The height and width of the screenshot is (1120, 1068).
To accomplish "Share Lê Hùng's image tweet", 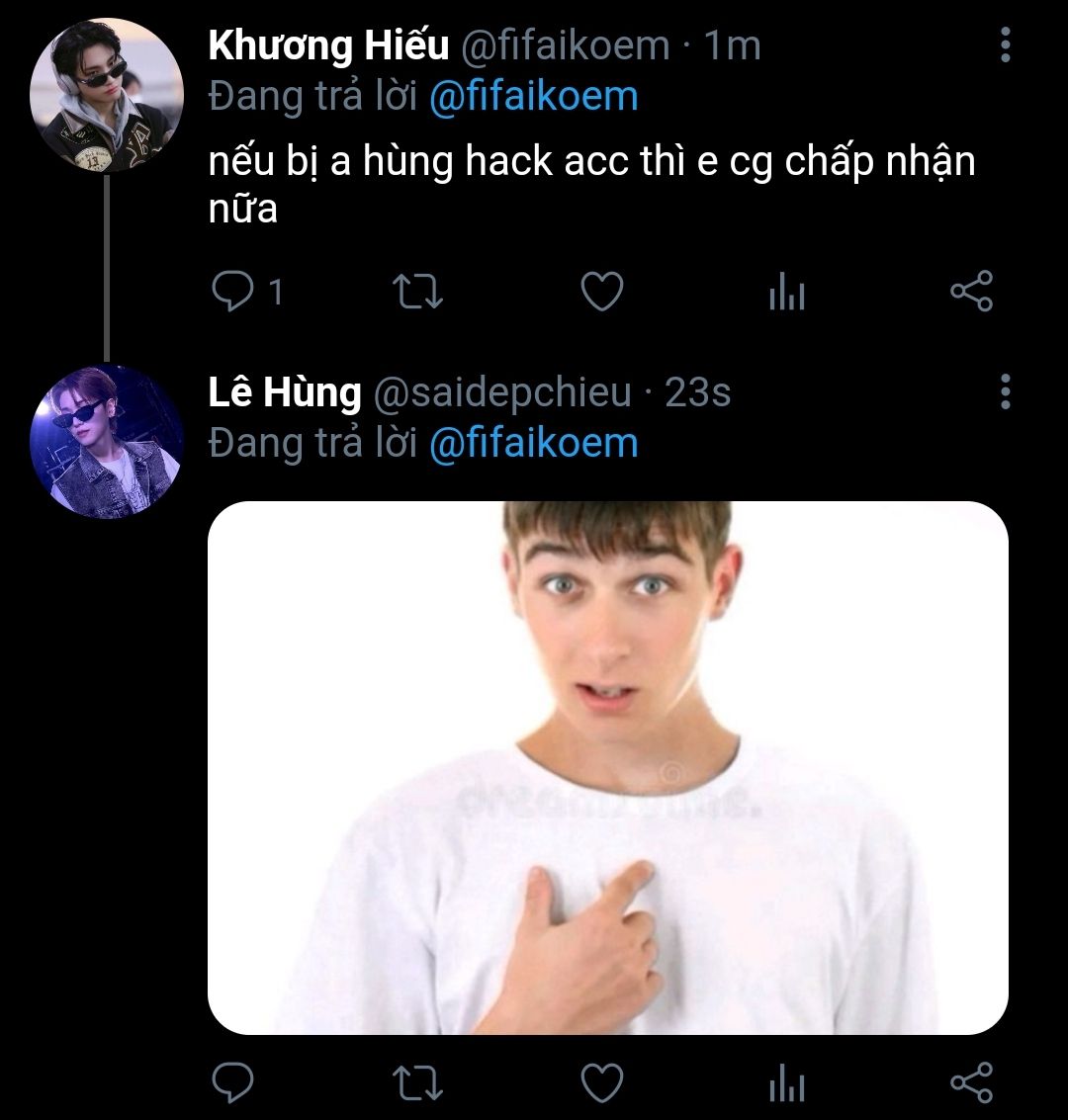I will [x=970, y=1083].
